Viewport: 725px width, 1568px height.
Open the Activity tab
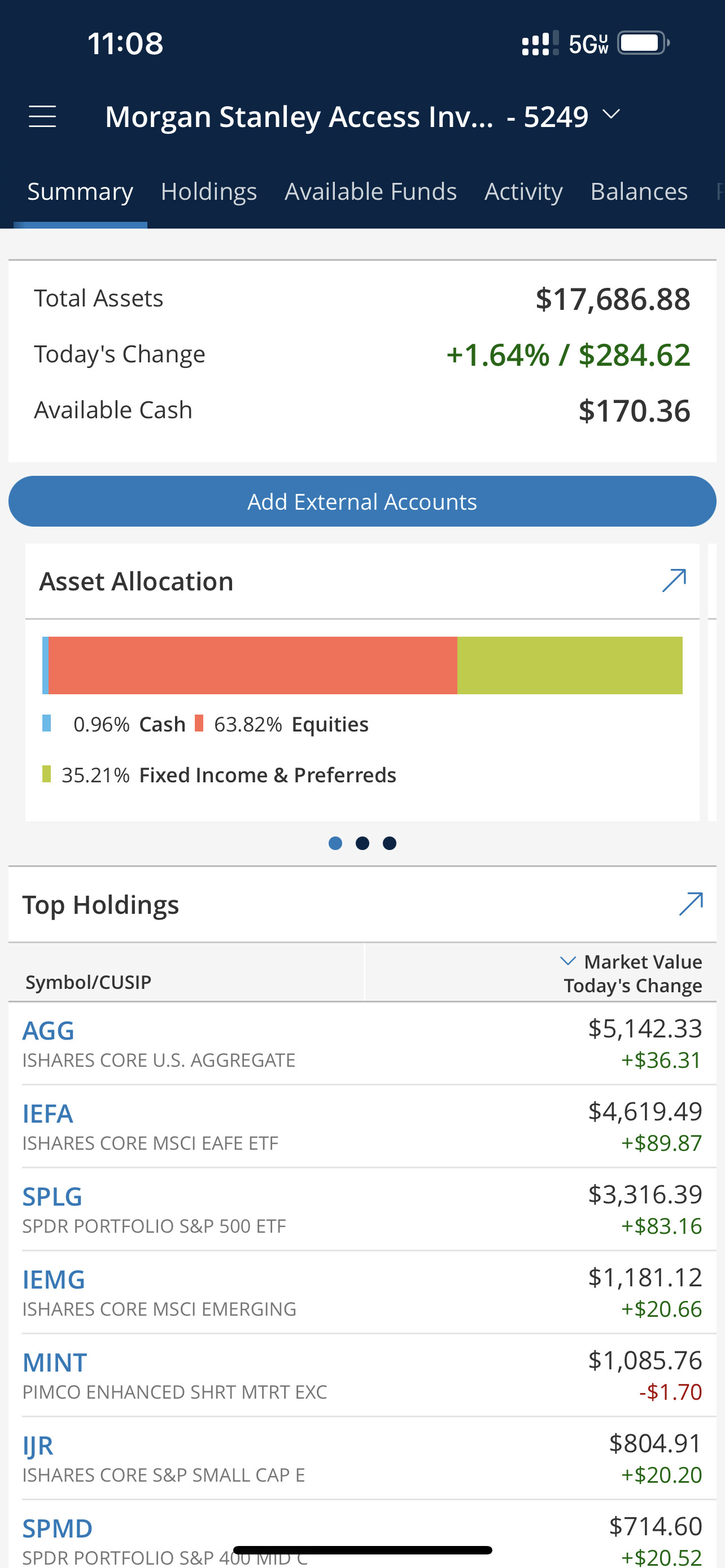point(523,192)
